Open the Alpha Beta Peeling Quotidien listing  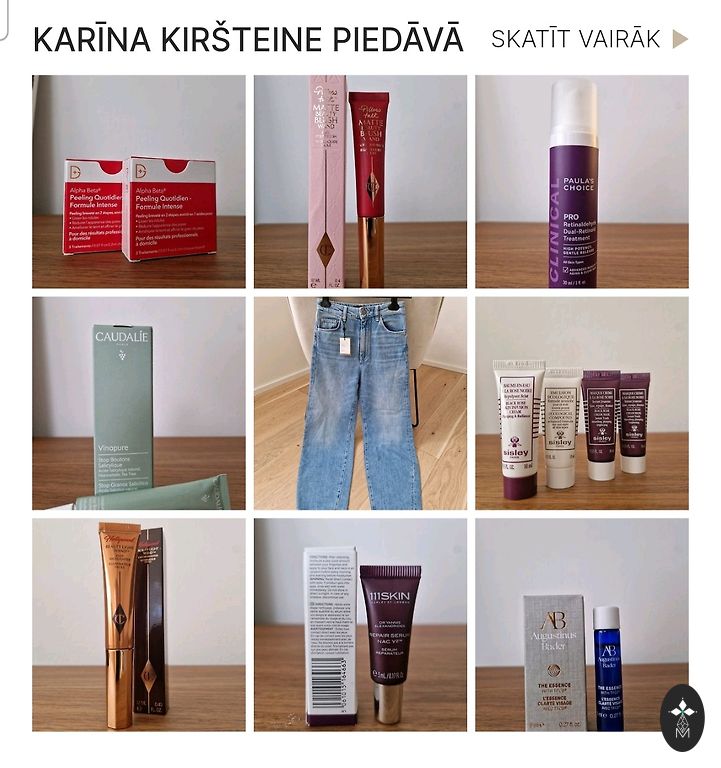point(138,182)
